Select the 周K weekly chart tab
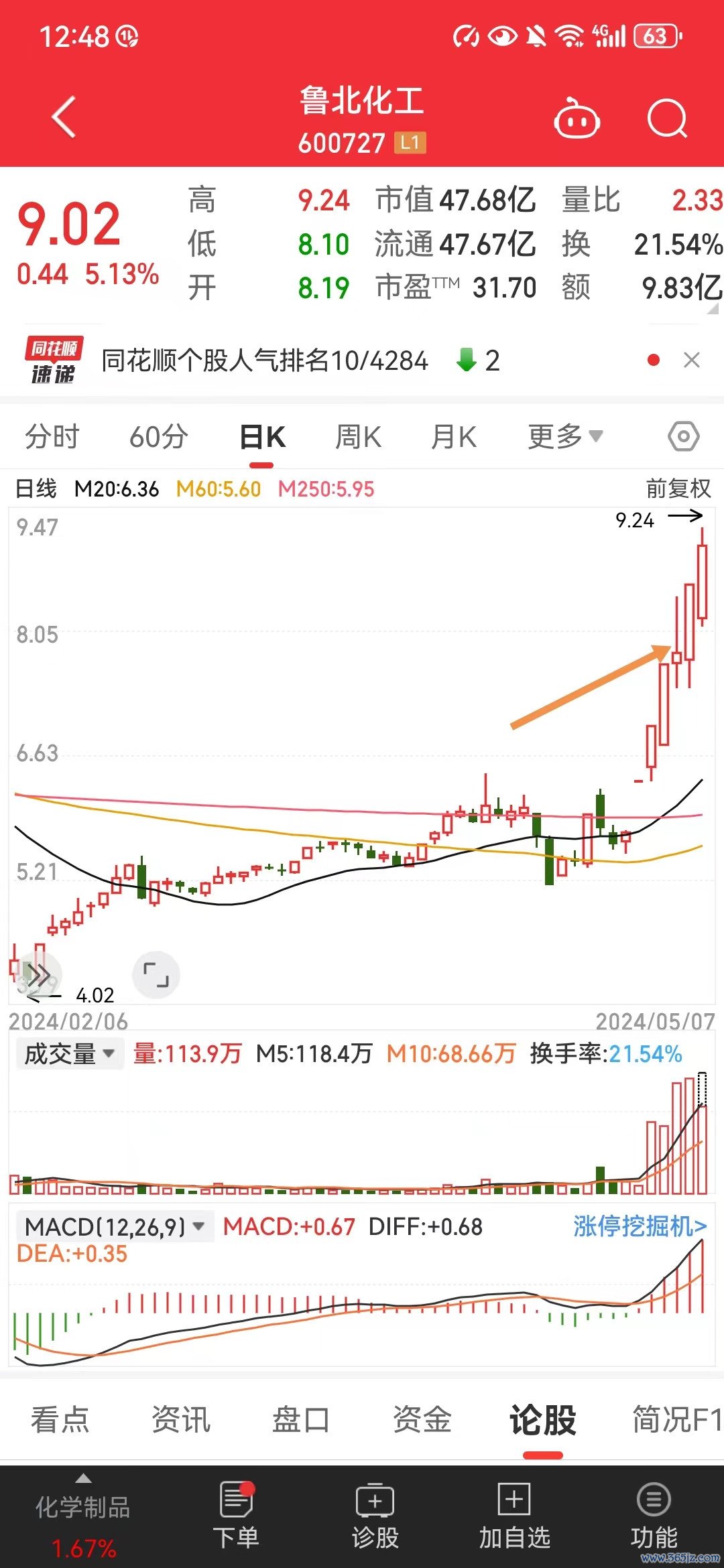724x1568 pixels. coord(359,437)
